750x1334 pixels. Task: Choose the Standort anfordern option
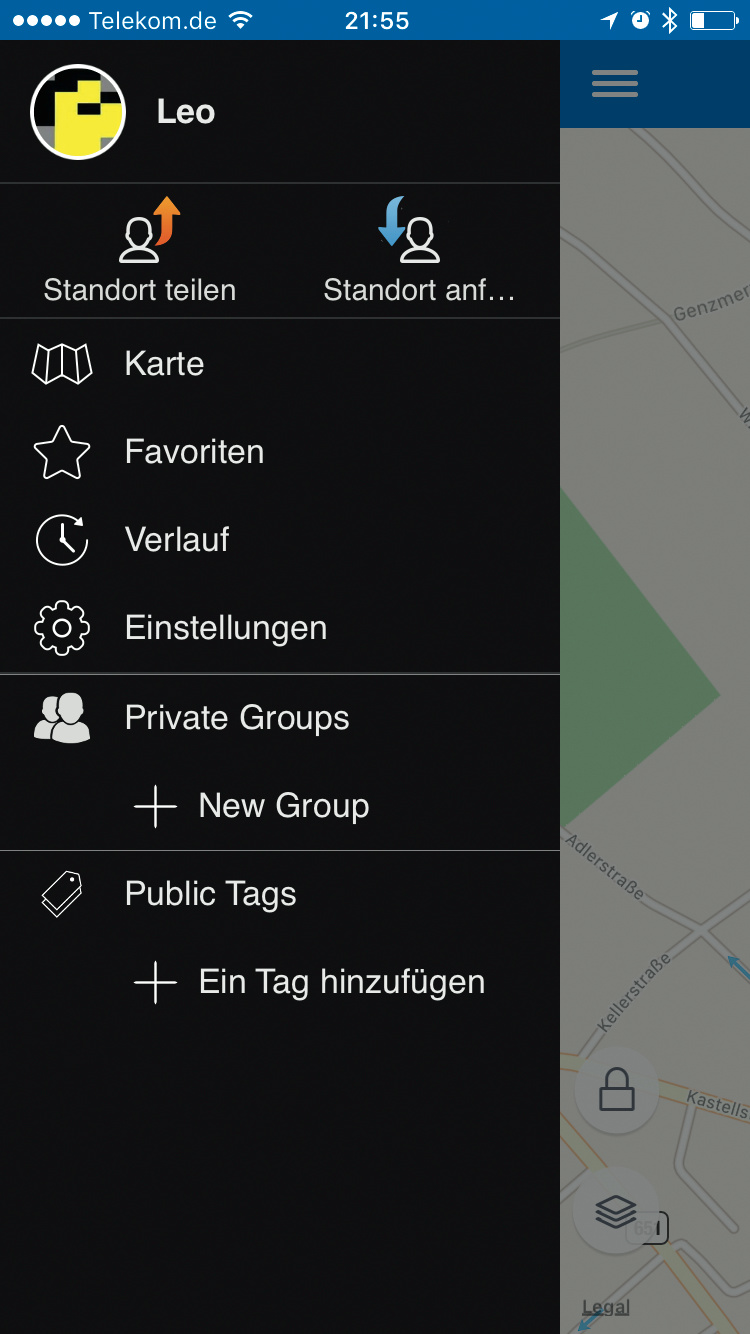coord(418,250)
